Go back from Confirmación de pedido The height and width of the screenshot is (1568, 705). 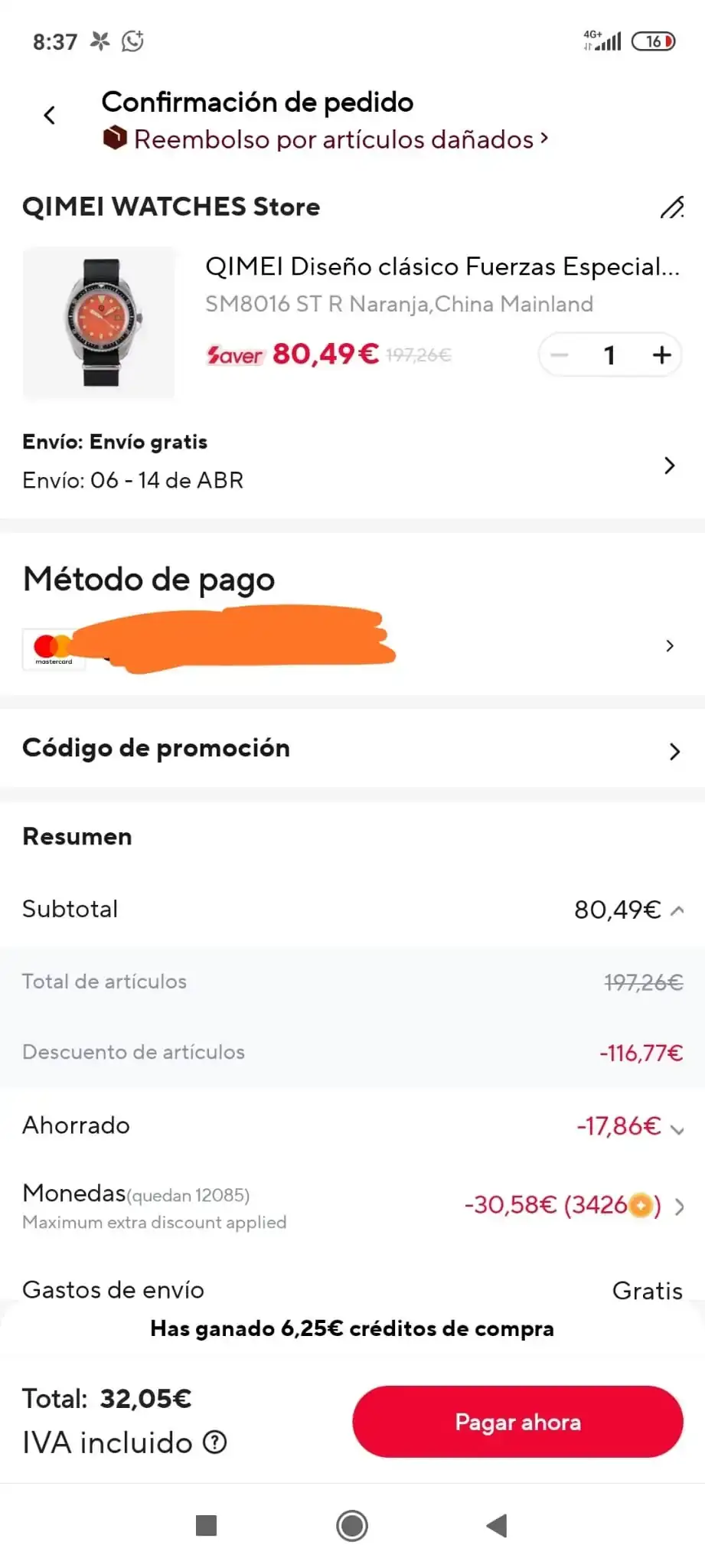tap(50, 116)
